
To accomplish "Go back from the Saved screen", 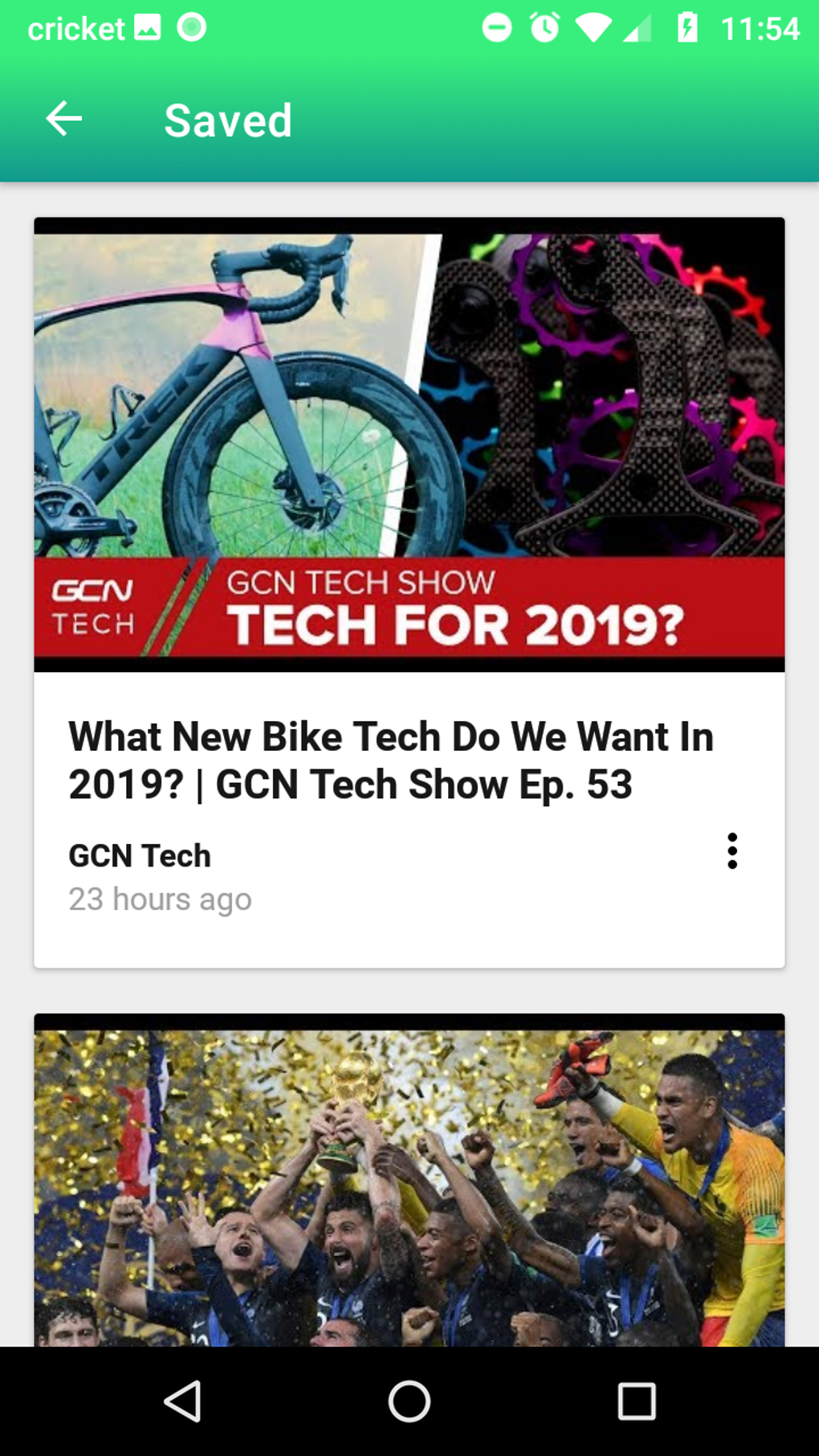I will [x=64, y=120].
